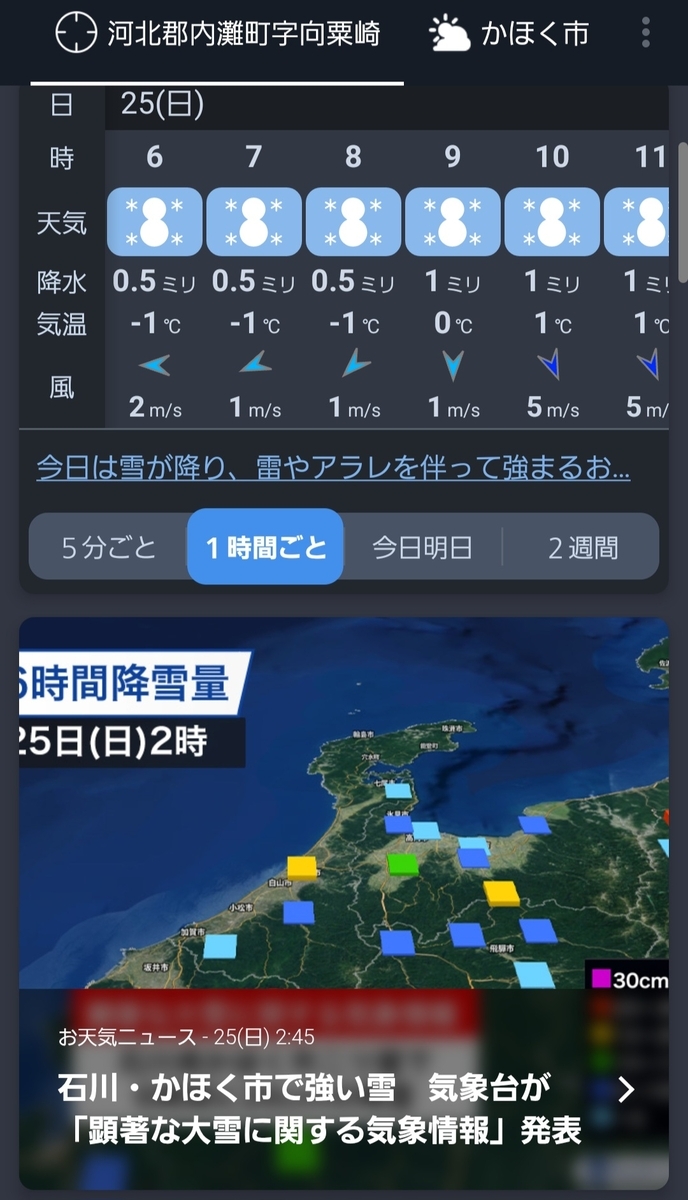Switch to 5分ごと forecast view
The image size is (688, 1200).
point(109,547)
